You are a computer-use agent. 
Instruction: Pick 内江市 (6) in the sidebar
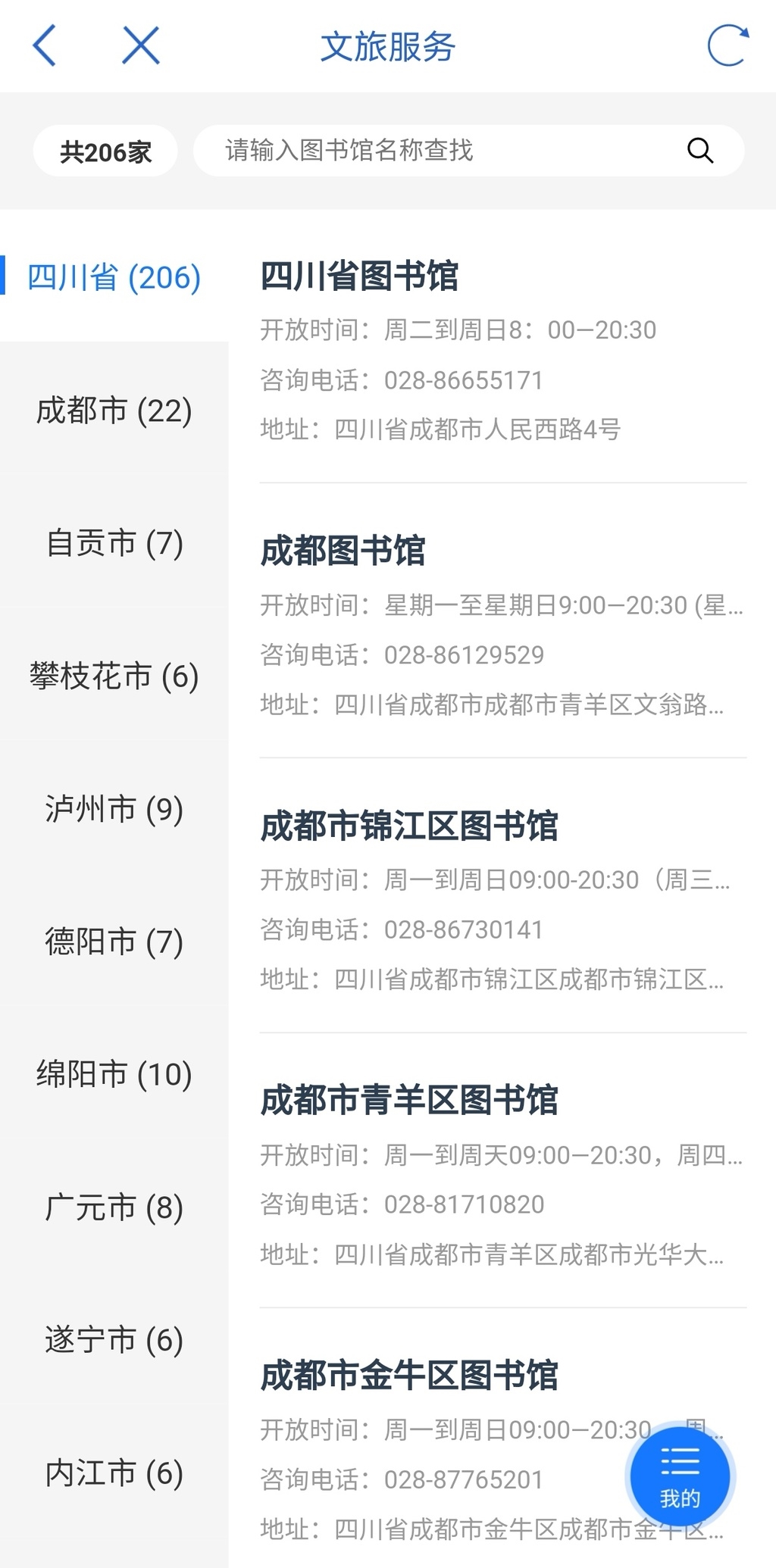point(114,1473)
